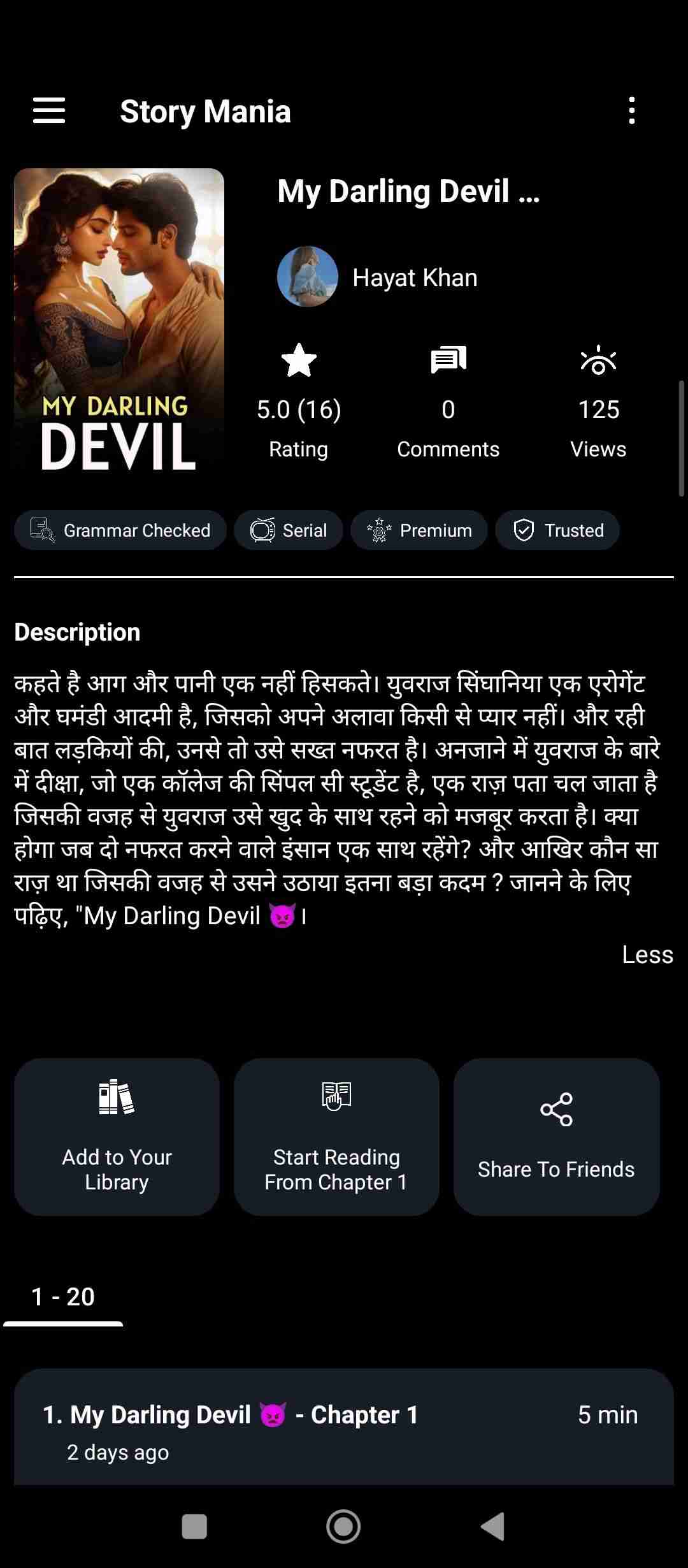This screenshot has height=1568, width=688.
Task: Start reading from Chapter 1
Action: [x=336, y=1137]
